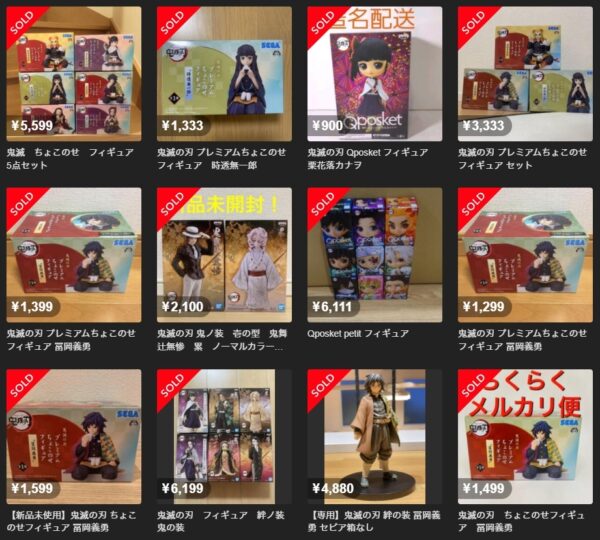Open the ¥4,880 専用 絆の装 listing
The height and width of the screenshot is (540, 600).
[x=374, y=435]
